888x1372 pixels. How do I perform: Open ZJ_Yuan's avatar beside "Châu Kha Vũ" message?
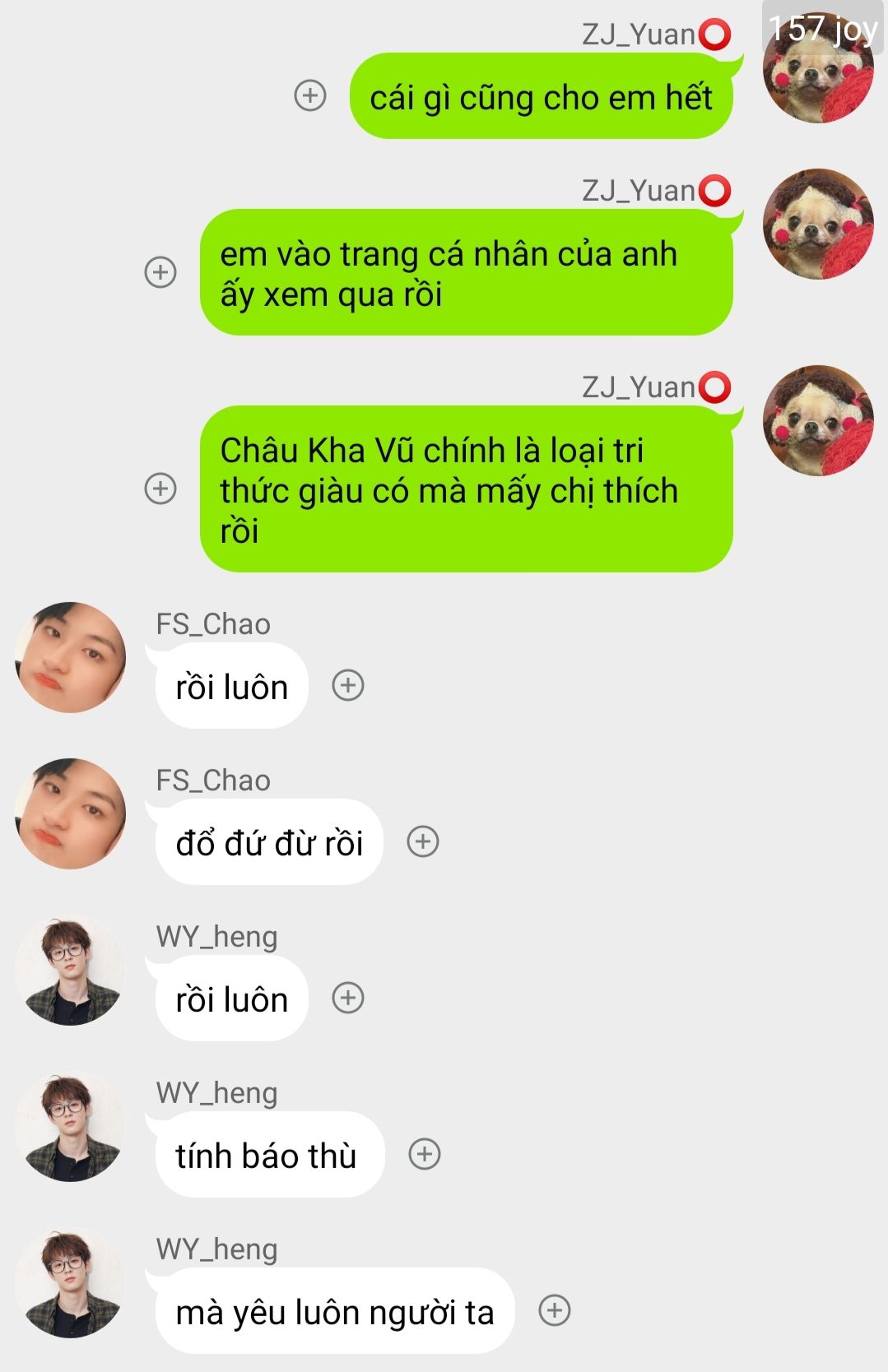click(818, 421)
